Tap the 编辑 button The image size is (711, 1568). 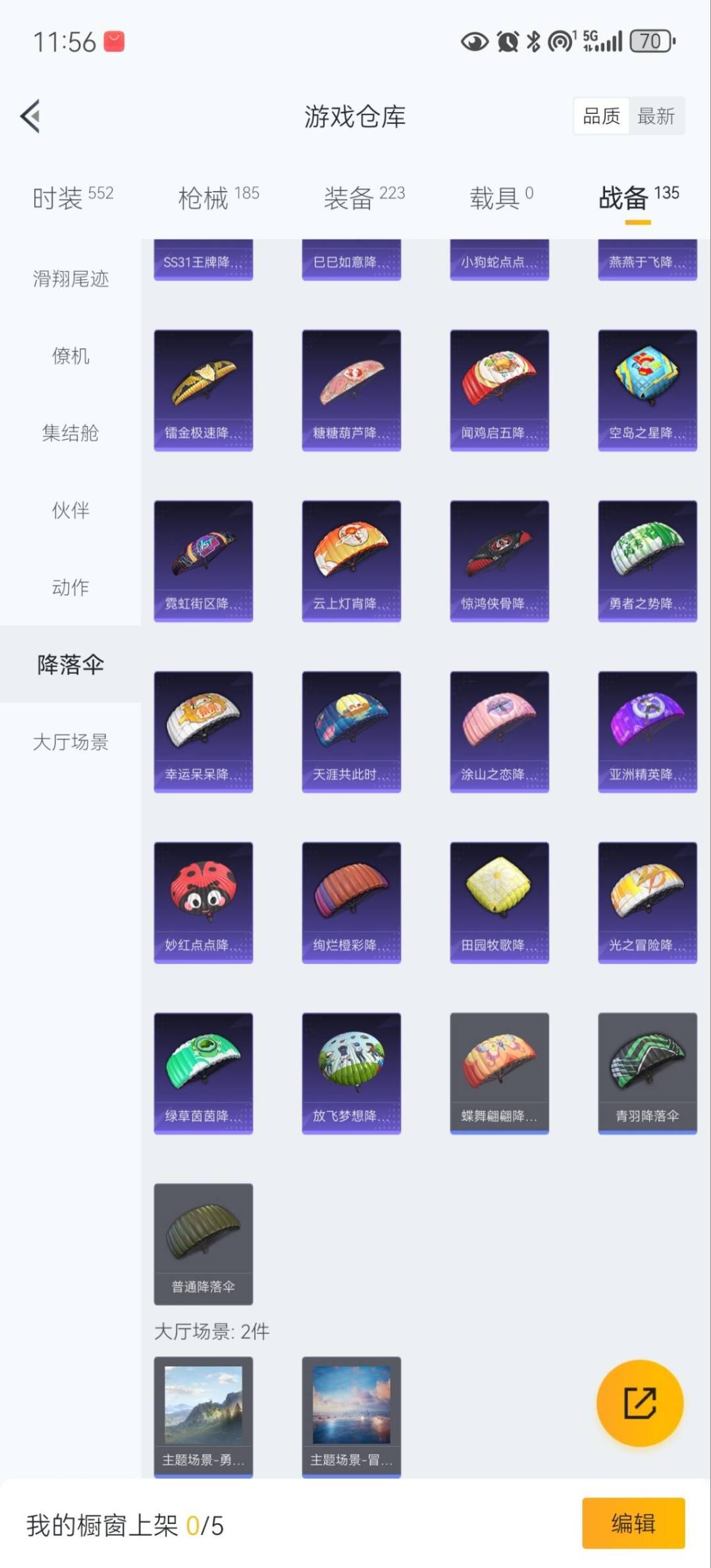click(633, 1523)
